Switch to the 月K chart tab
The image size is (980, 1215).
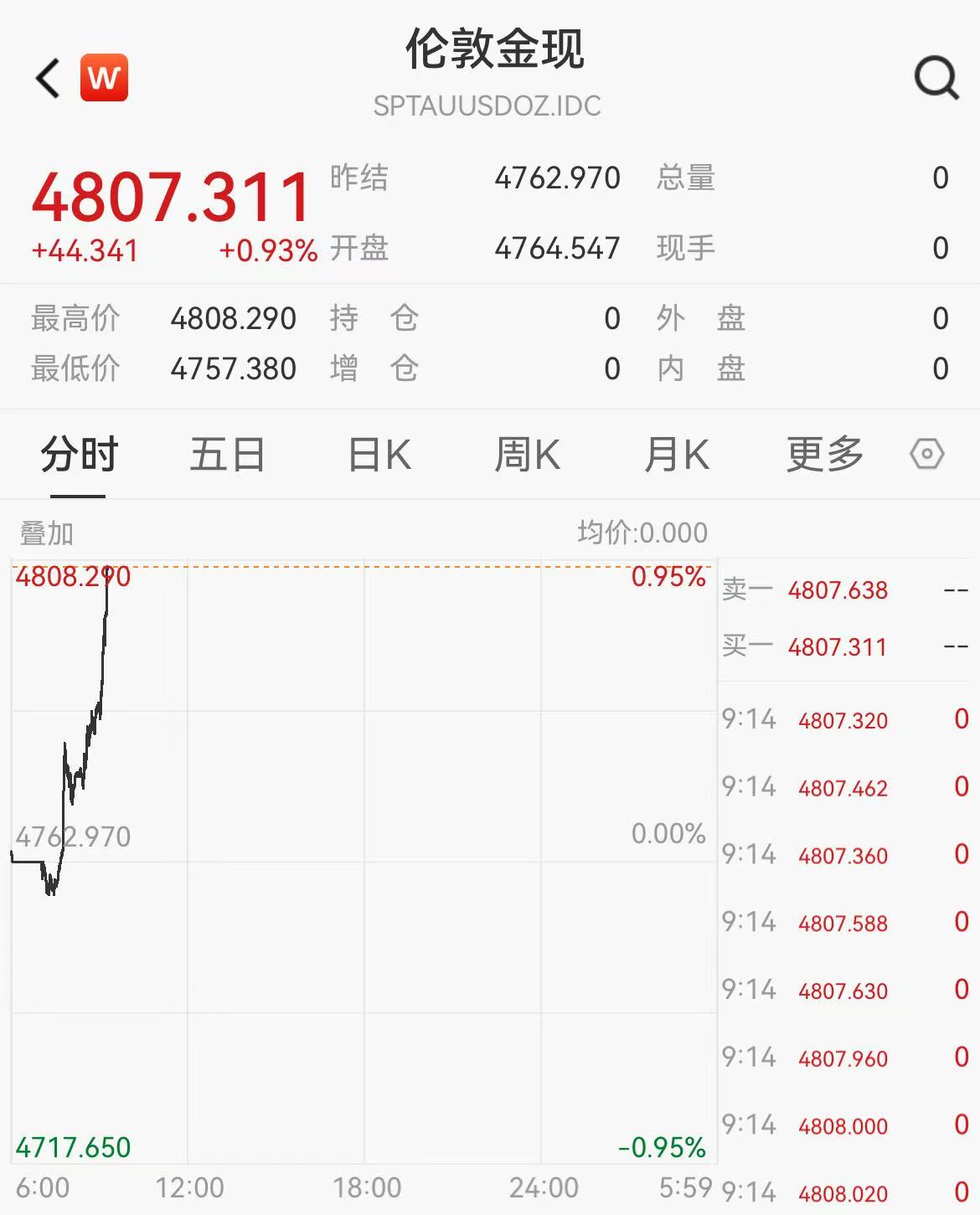pos(677,455)
